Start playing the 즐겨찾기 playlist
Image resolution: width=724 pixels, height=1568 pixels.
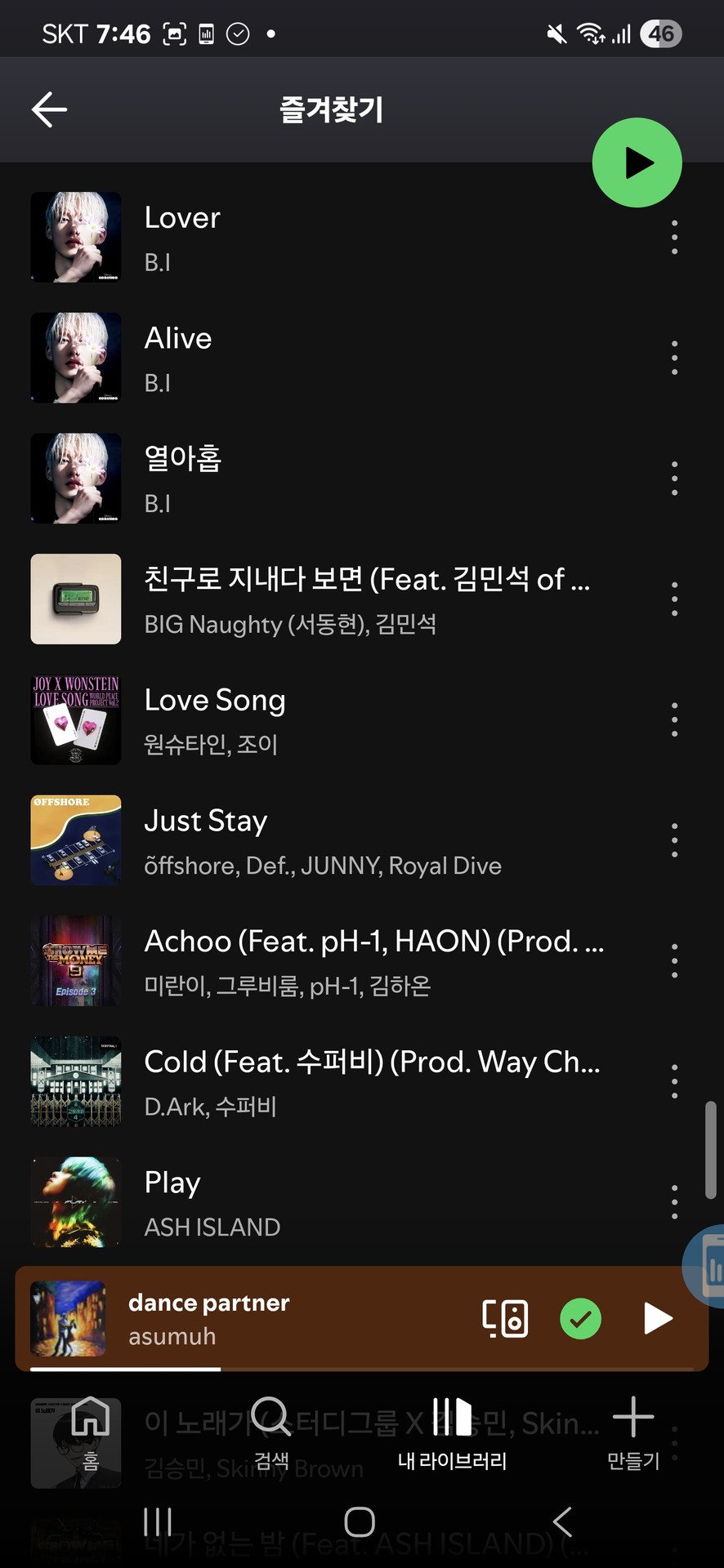coord(637,163)
